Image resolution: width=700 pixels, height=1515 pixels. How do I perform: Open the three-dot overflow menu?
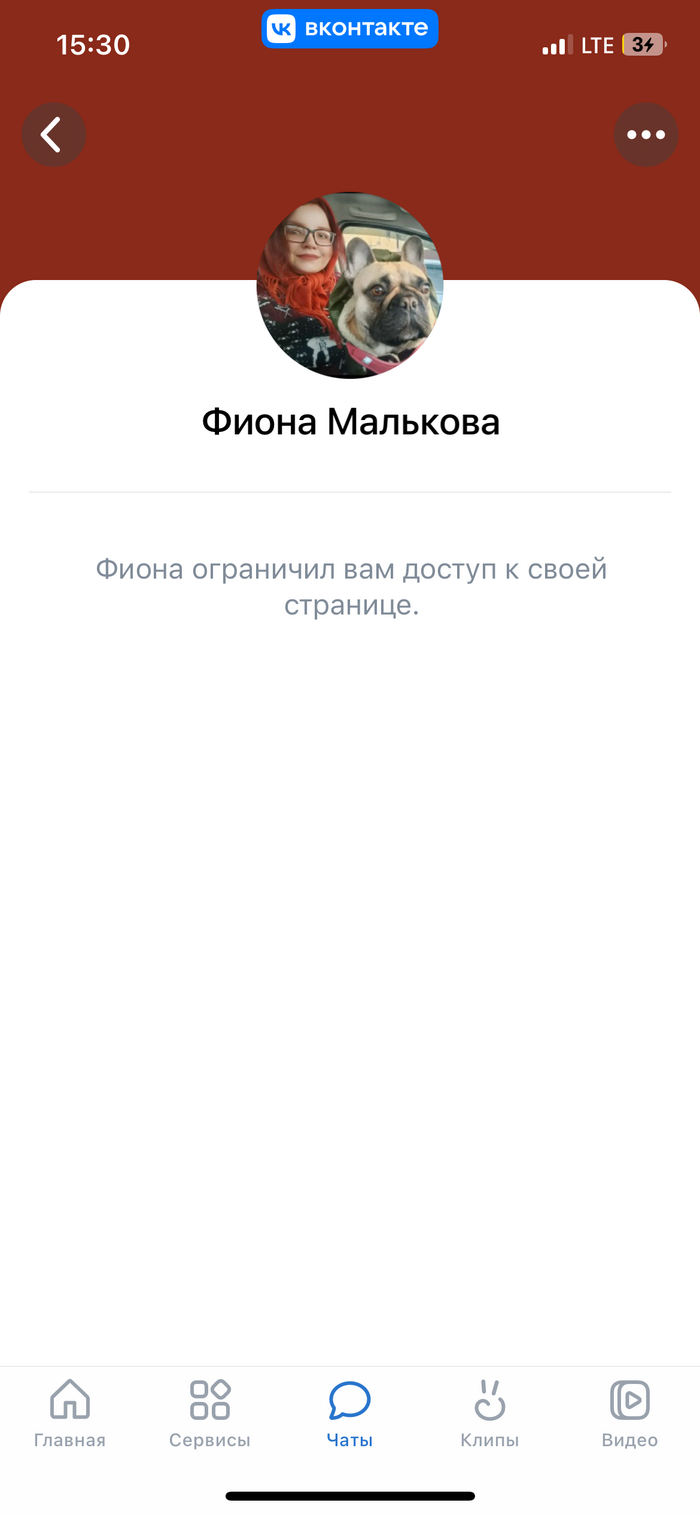pyautogui.click(x=646, y=135)
